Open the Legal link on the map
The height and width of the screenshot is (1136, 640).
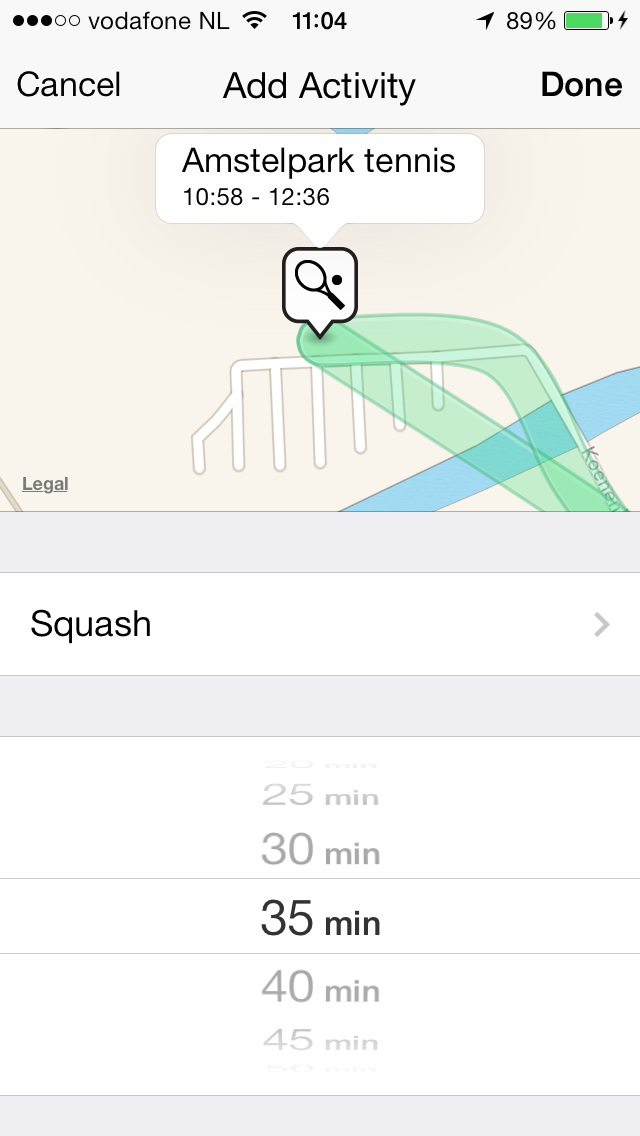click(45, 484)
